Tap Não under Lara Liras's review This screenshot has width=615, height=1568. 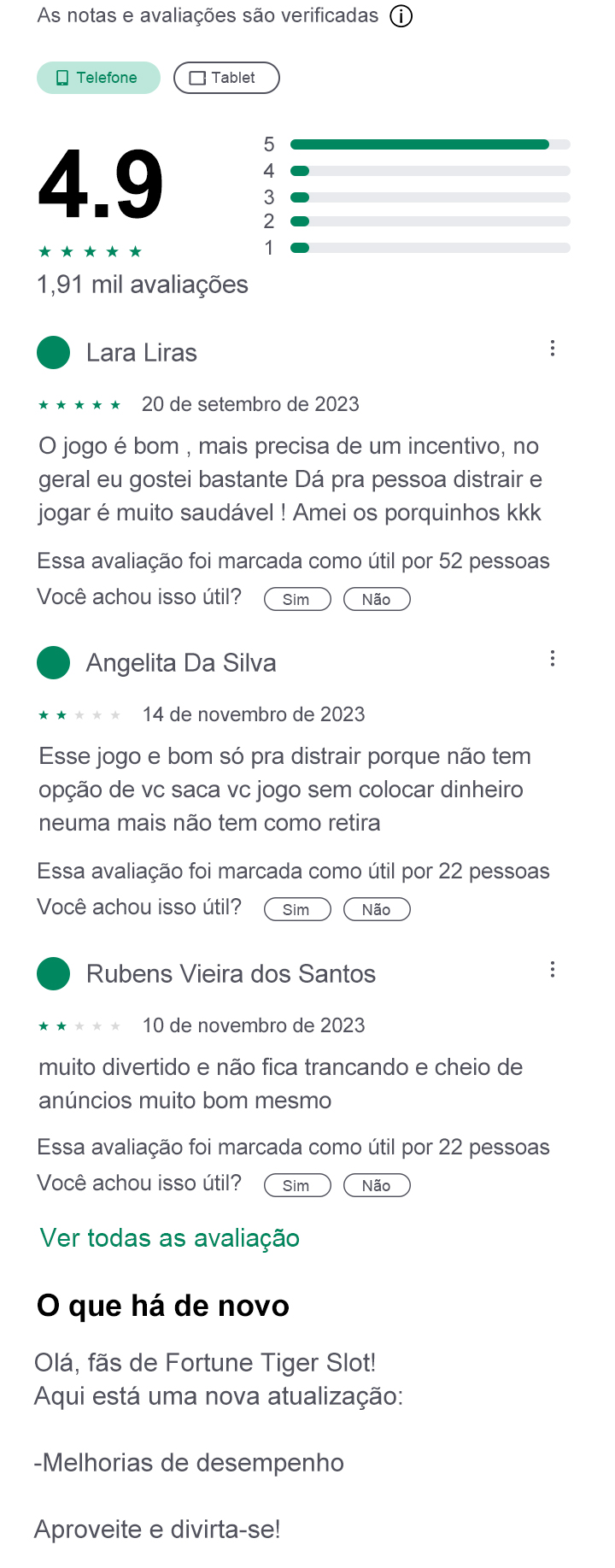point(377,599)
